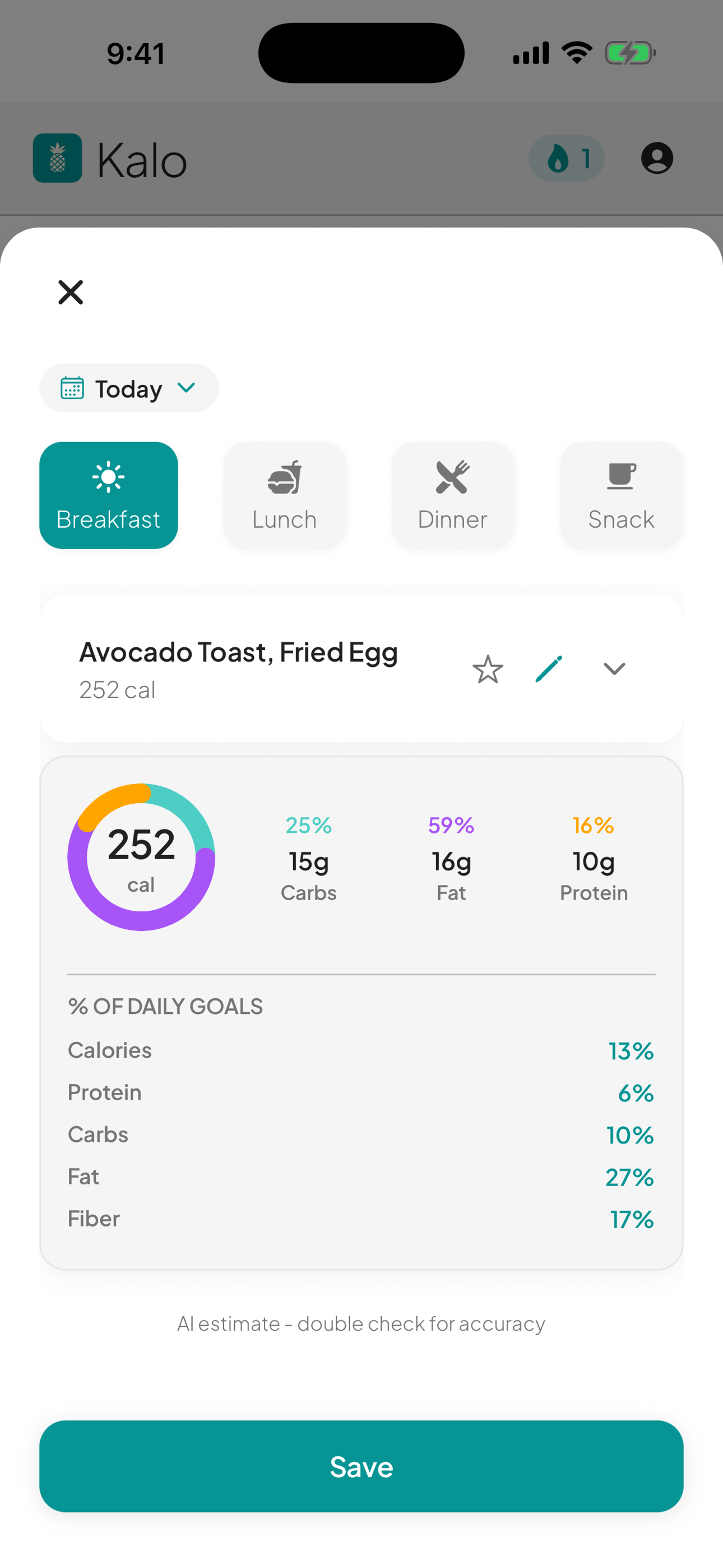
Task: Edit the meal with the pencil icon
Action: (548, 668)
